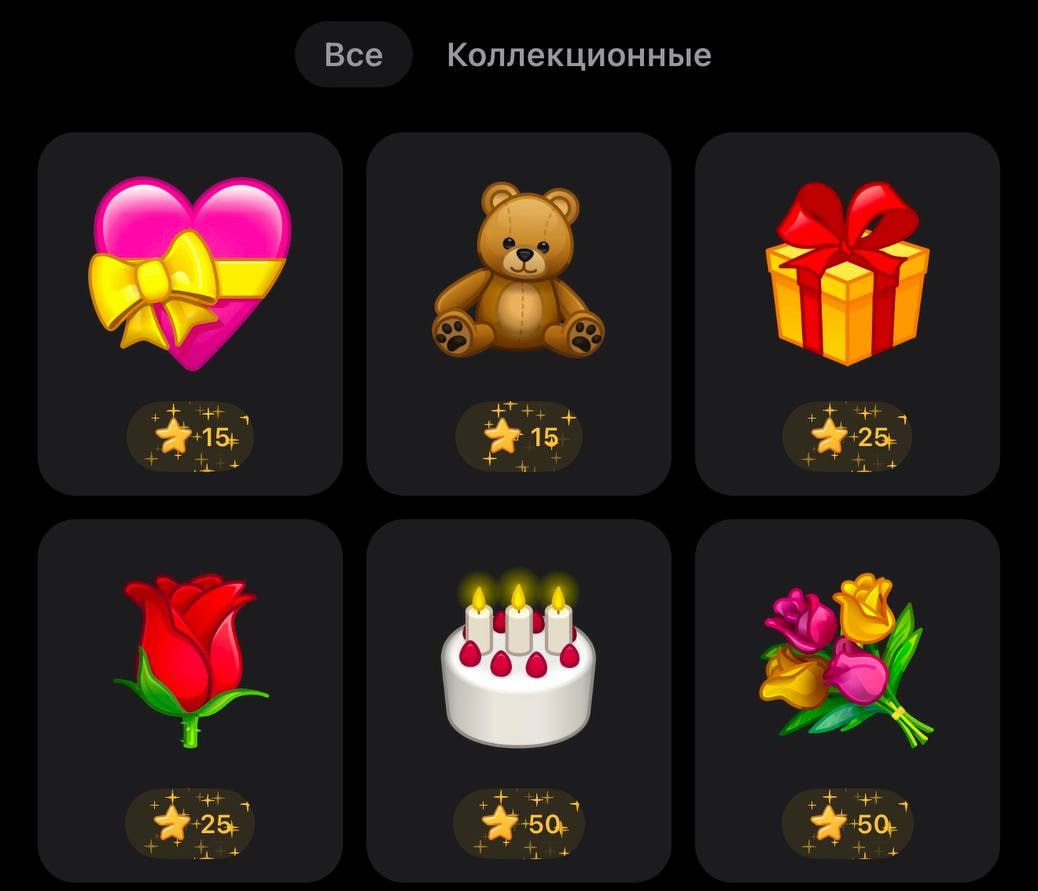Screen dimensions: 1038x891
Task: Switch to the Коллекционные tab
Action: [578, 55]
